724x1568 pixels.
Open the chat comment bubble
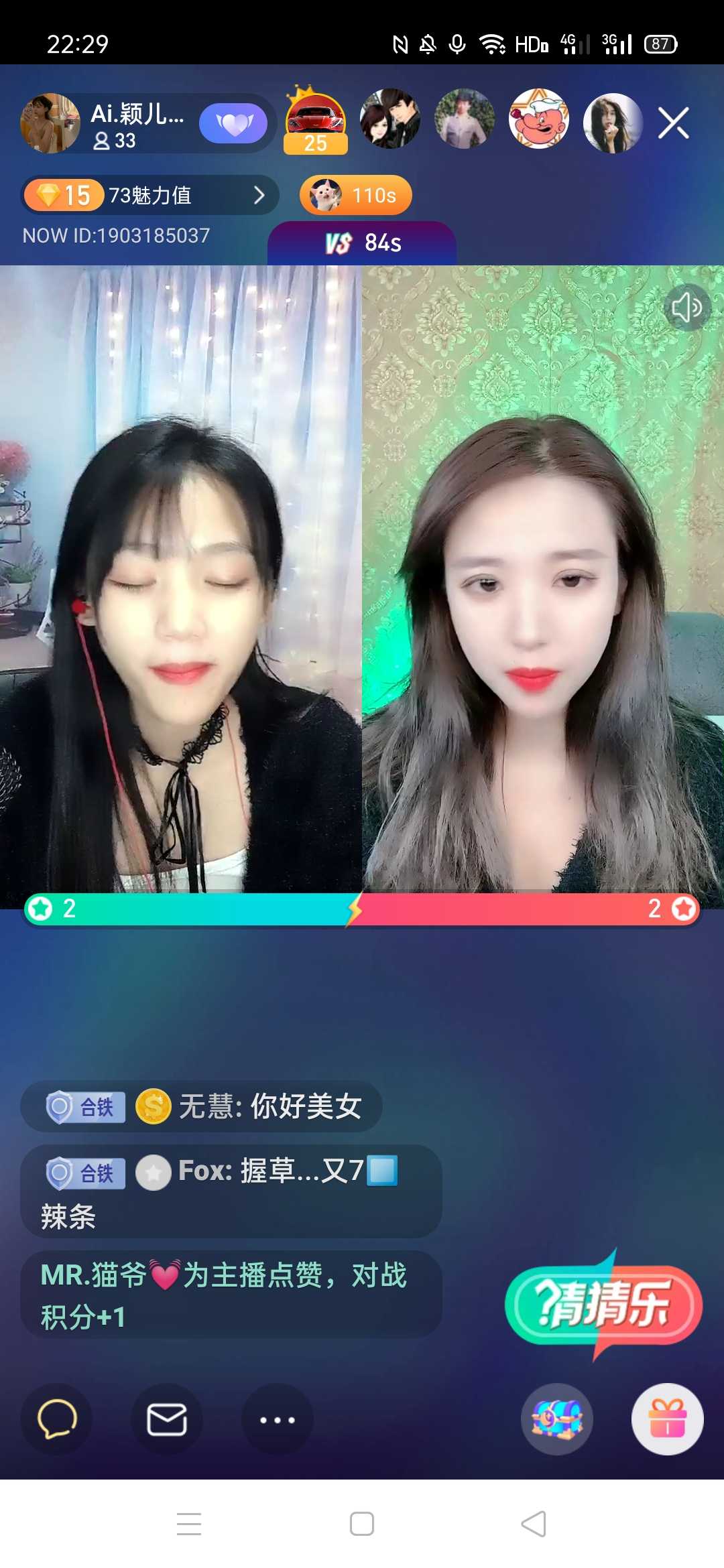point(57,1419)
